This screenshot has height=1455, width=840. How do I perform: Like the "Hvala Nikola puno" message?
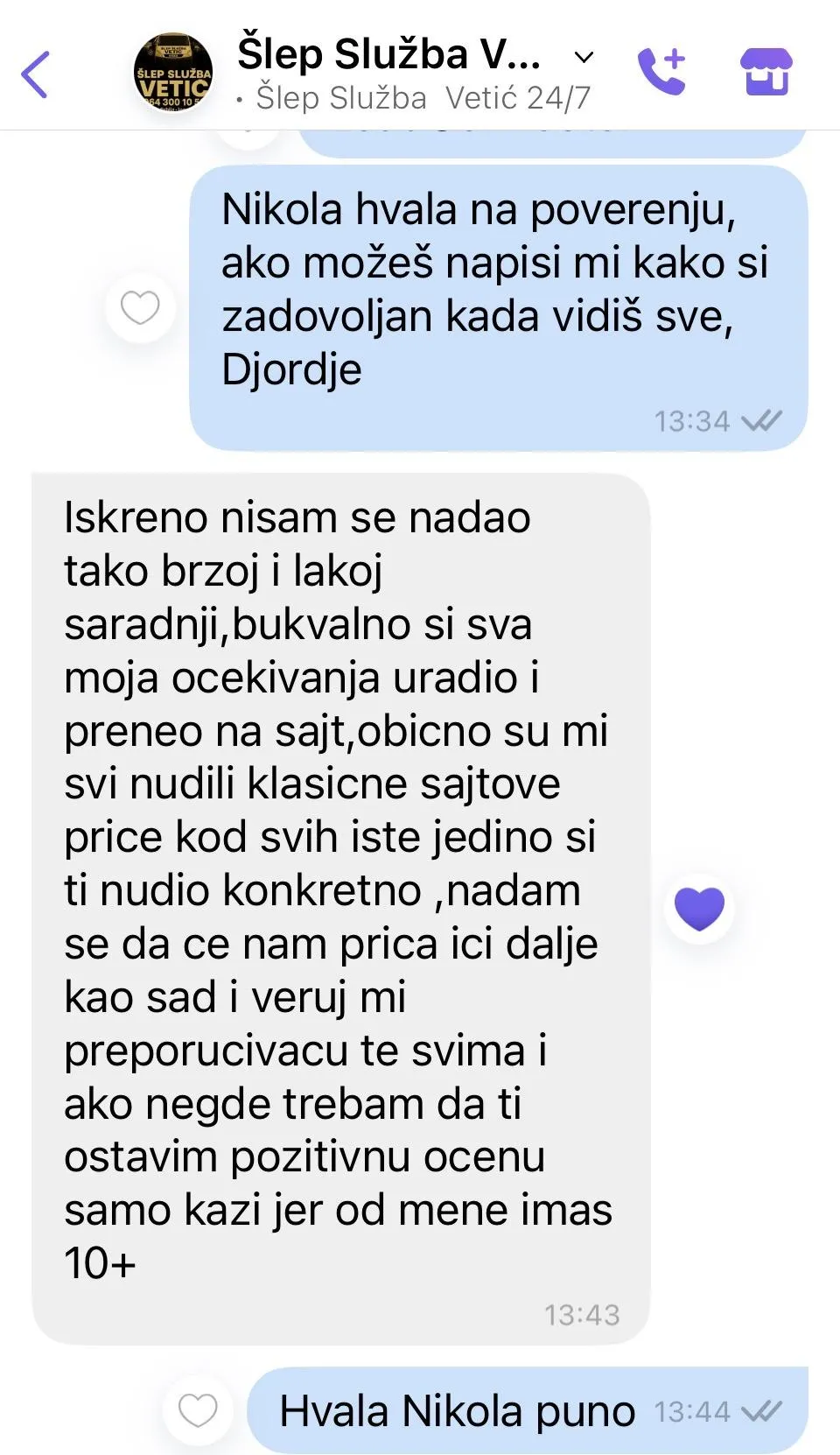click(198, 1410)
